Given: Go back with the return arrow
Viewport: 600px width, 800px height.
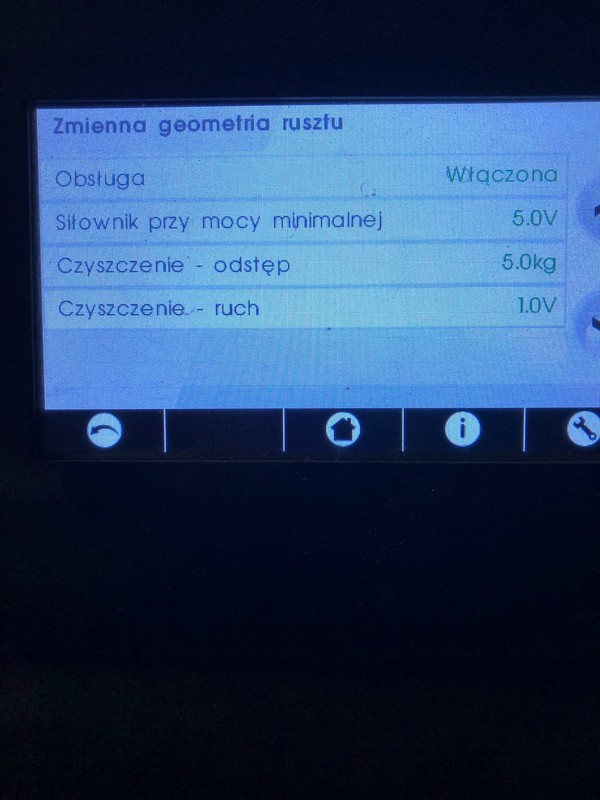Looking at the screenshot, I should pyautogui.click(x=104, y=431).
